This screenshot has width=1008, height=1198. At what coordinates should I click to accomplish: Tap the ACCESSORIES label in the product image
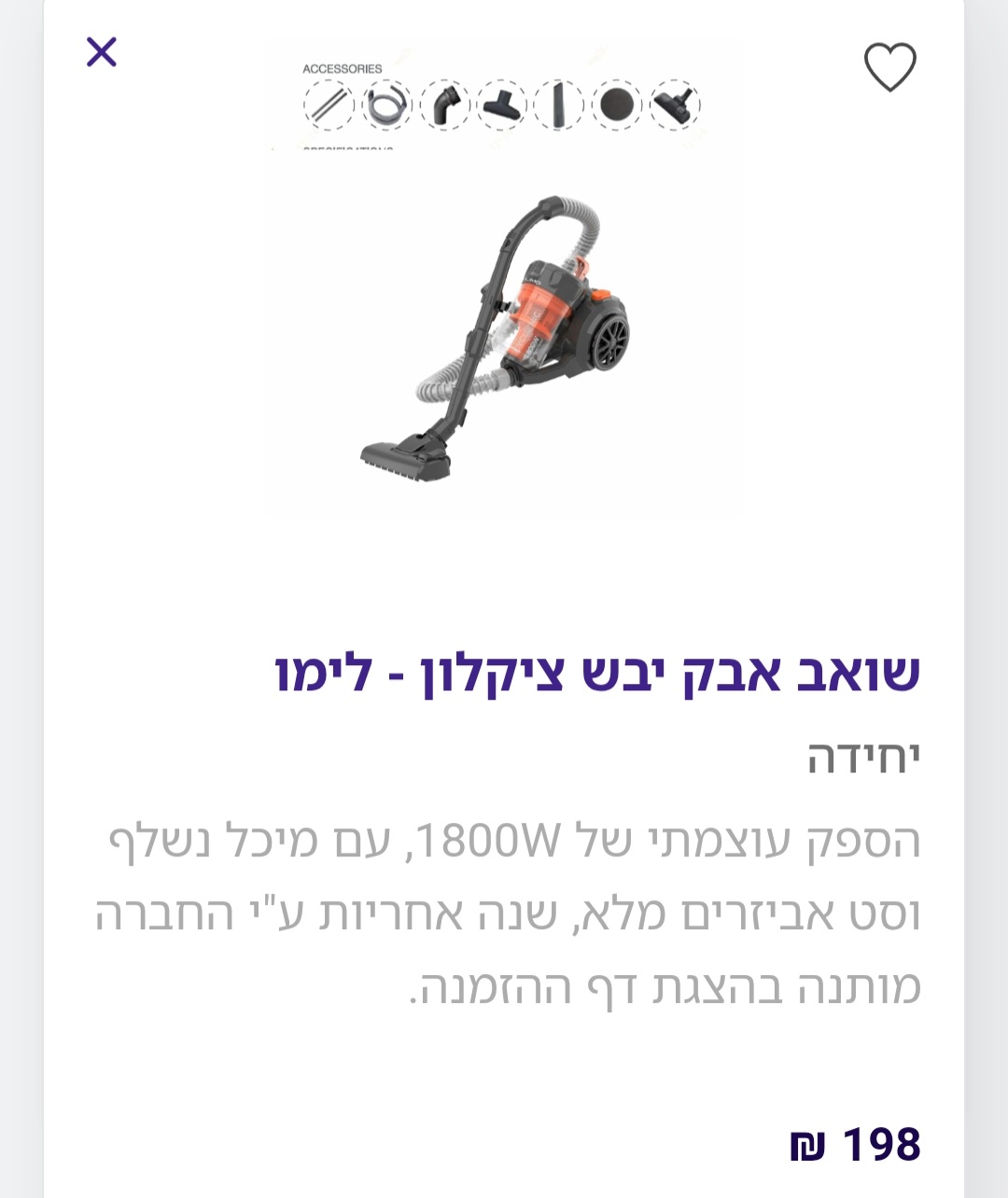click(x=342, y=69)
